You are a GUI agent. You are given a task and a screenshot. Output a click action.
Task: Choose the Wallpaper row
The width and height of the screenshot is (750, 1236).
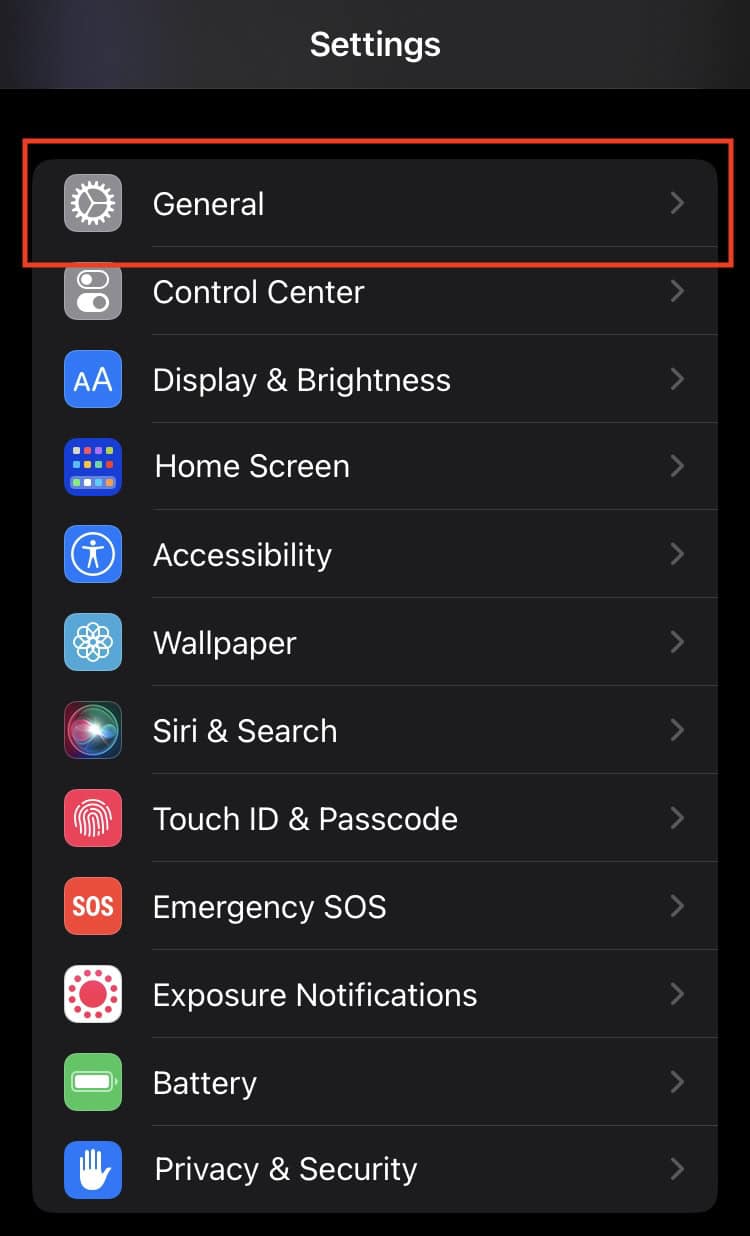pyautogui.click(x=375, y=642)
